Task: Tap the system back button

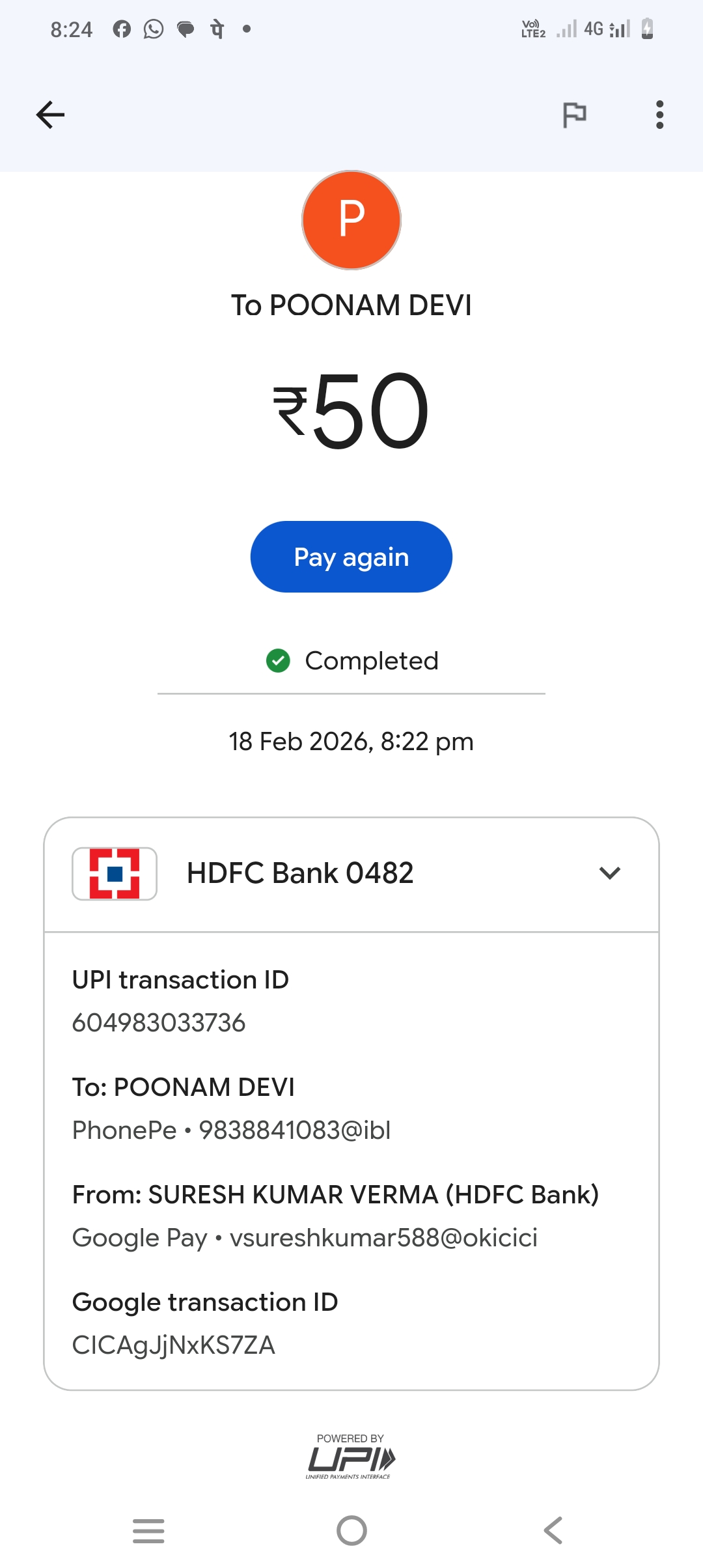Action: pos(553,1530)
